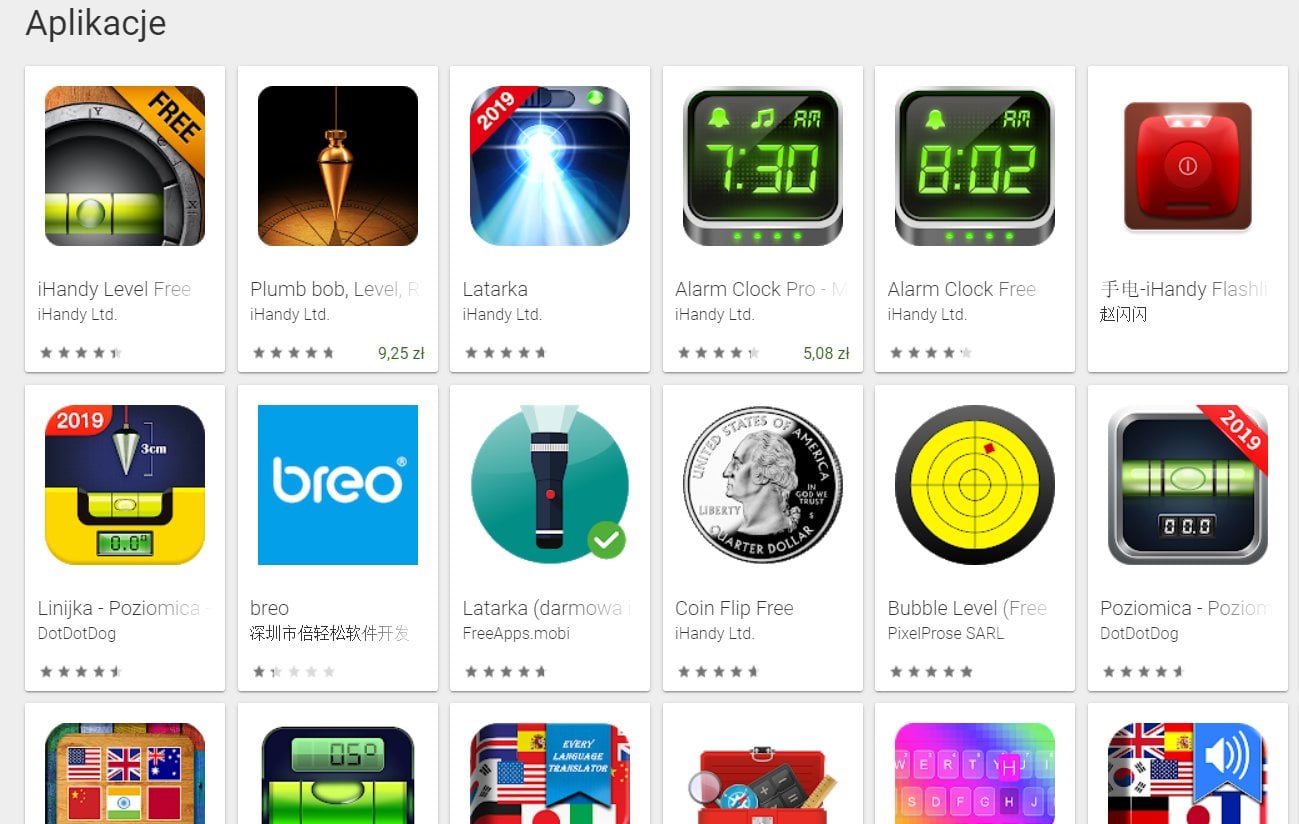This screenshot has width=1299, height=824.
Task: Open the iHandy Level Free app card
Action: 125,166
